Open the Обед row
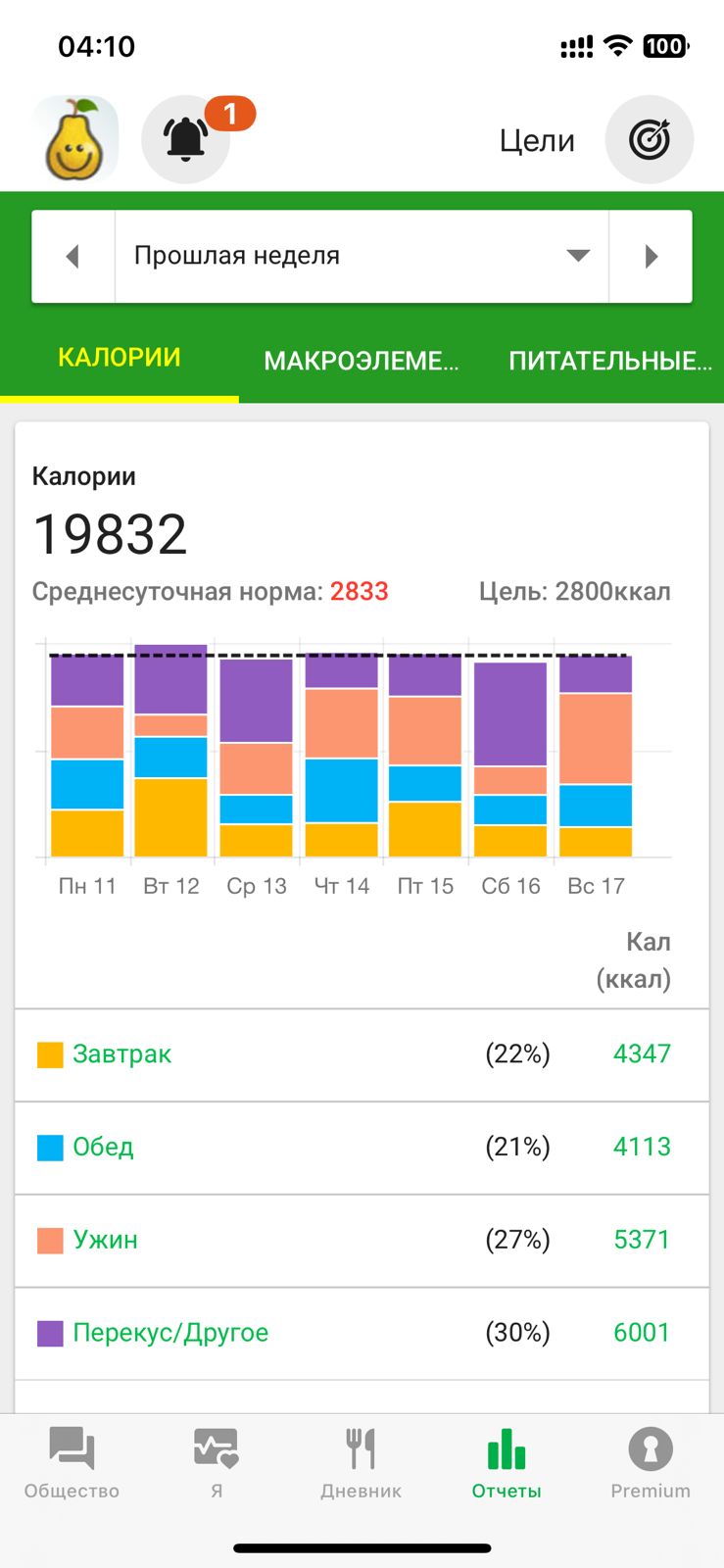Viewport: 724px width, 1568px height. 362,1148
